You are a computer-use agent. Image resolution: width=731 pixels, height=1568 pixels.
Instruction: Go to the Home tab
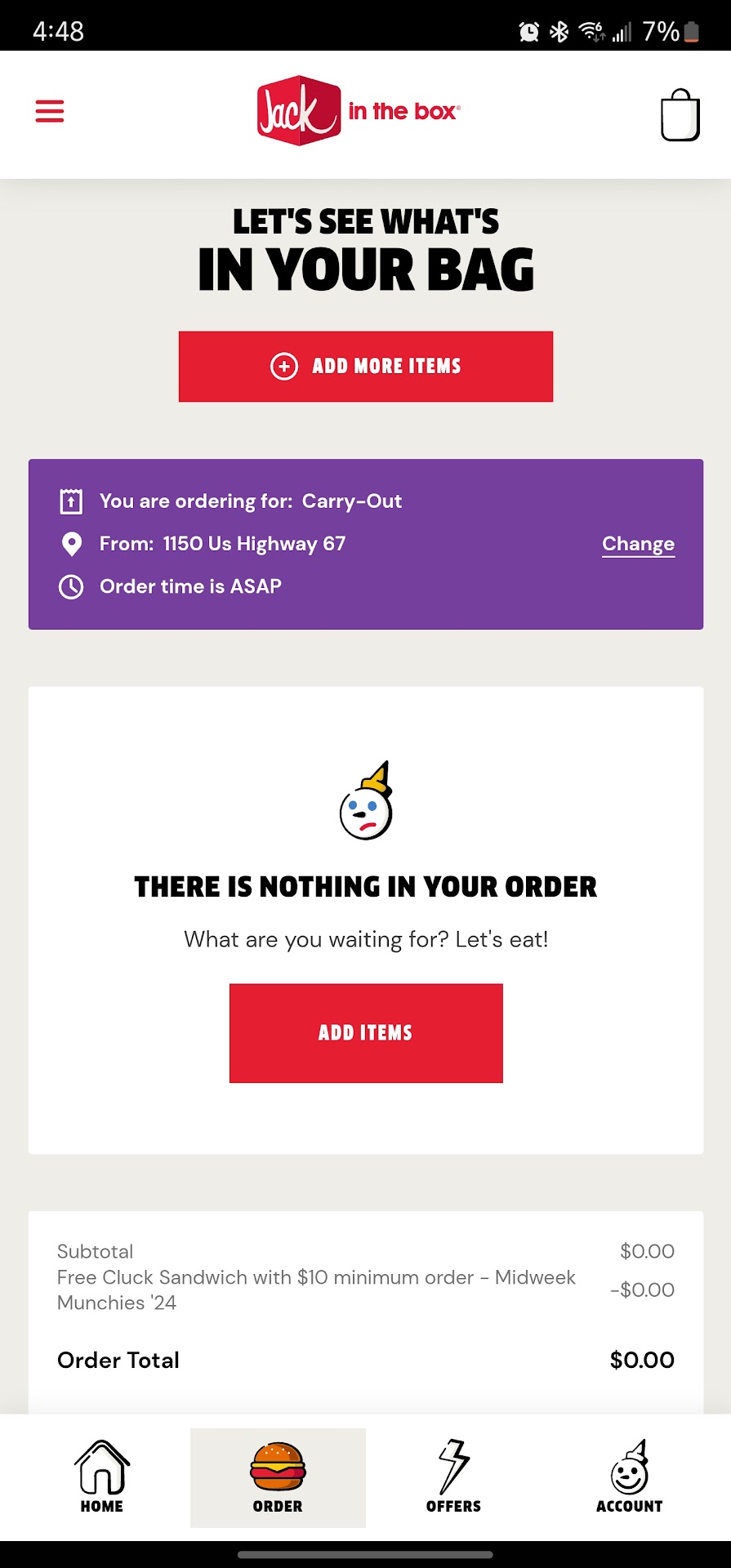[102, 1477]
